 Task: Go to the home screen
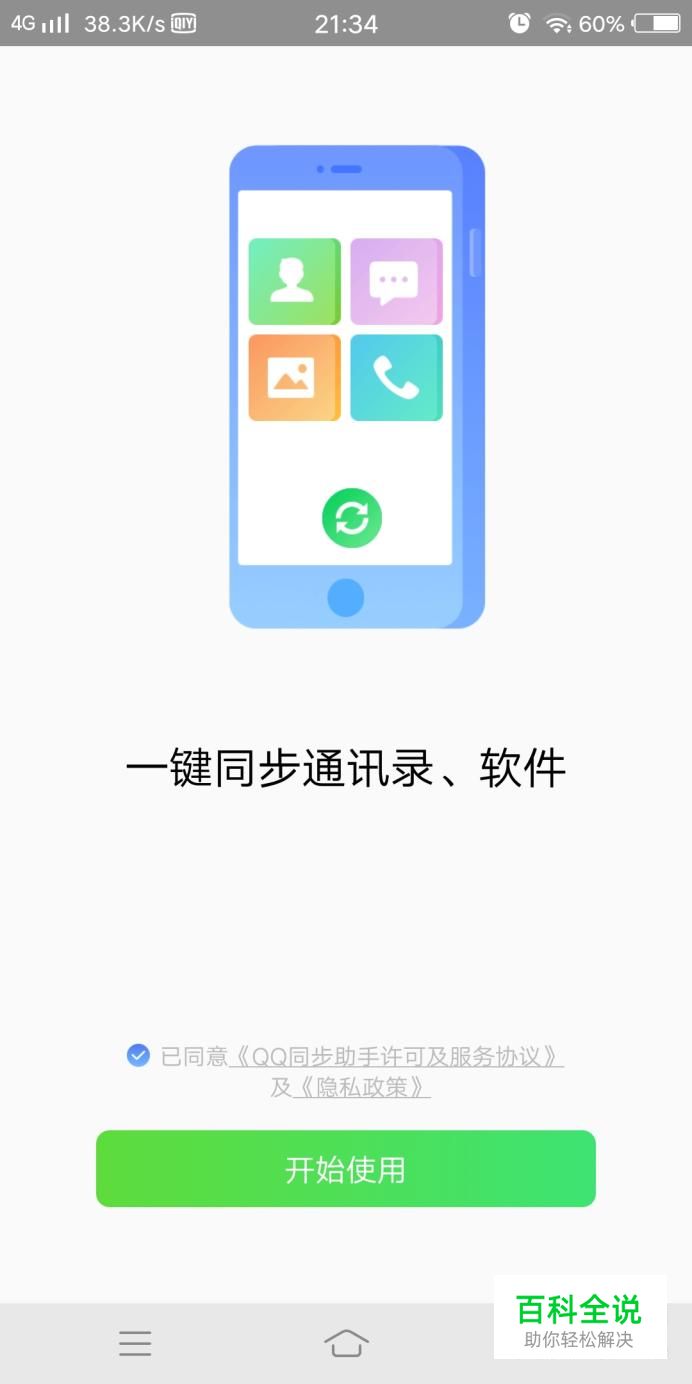coord(346,1343)
